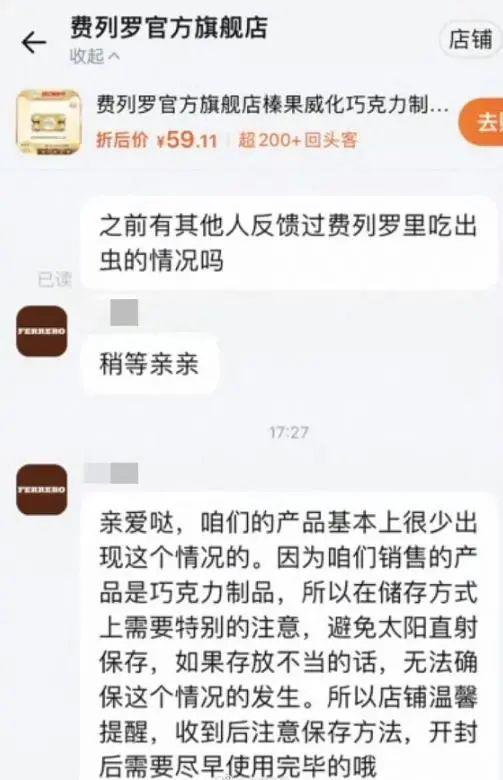Open the 店铺 store page

pyautogui.click(x=471, y=40)
